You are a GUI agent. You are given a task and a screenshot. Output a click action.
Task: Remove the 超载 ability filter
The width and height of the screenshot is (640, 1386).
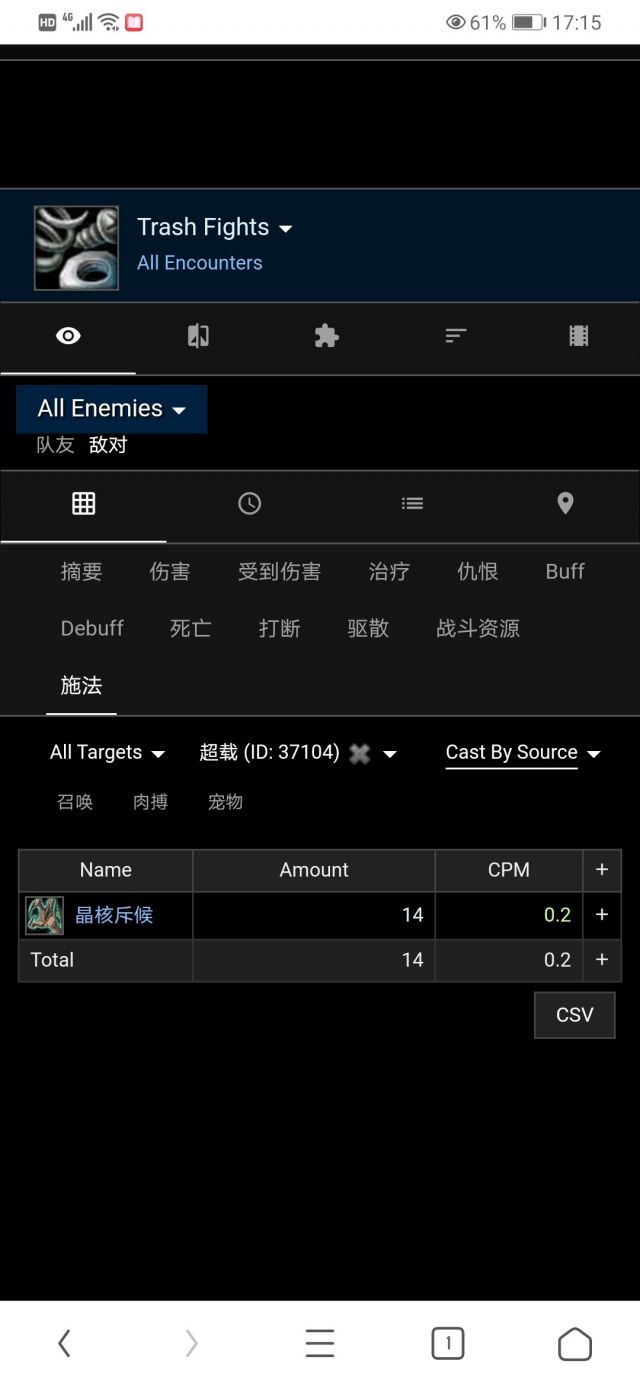coord(360,754)
